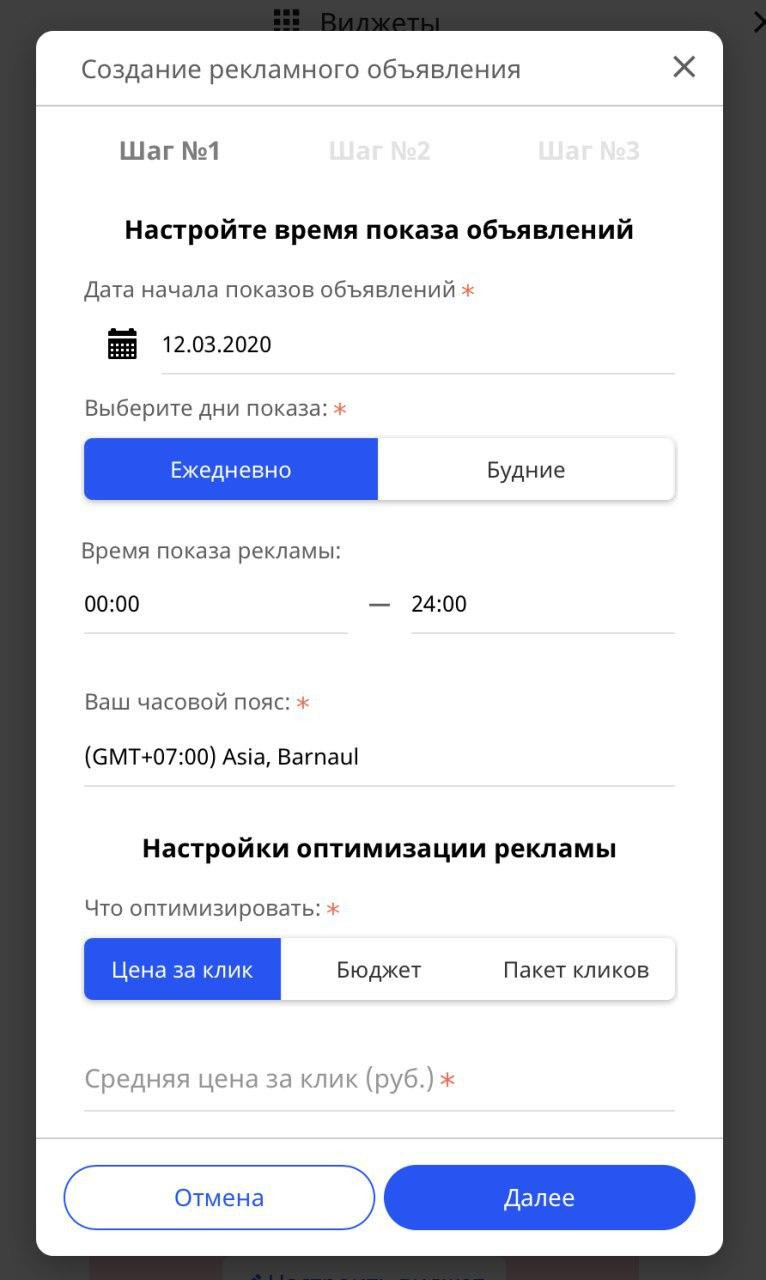Continue with the Далее button
Viewport: 766px width, 1280px height.
[539, 1197]
